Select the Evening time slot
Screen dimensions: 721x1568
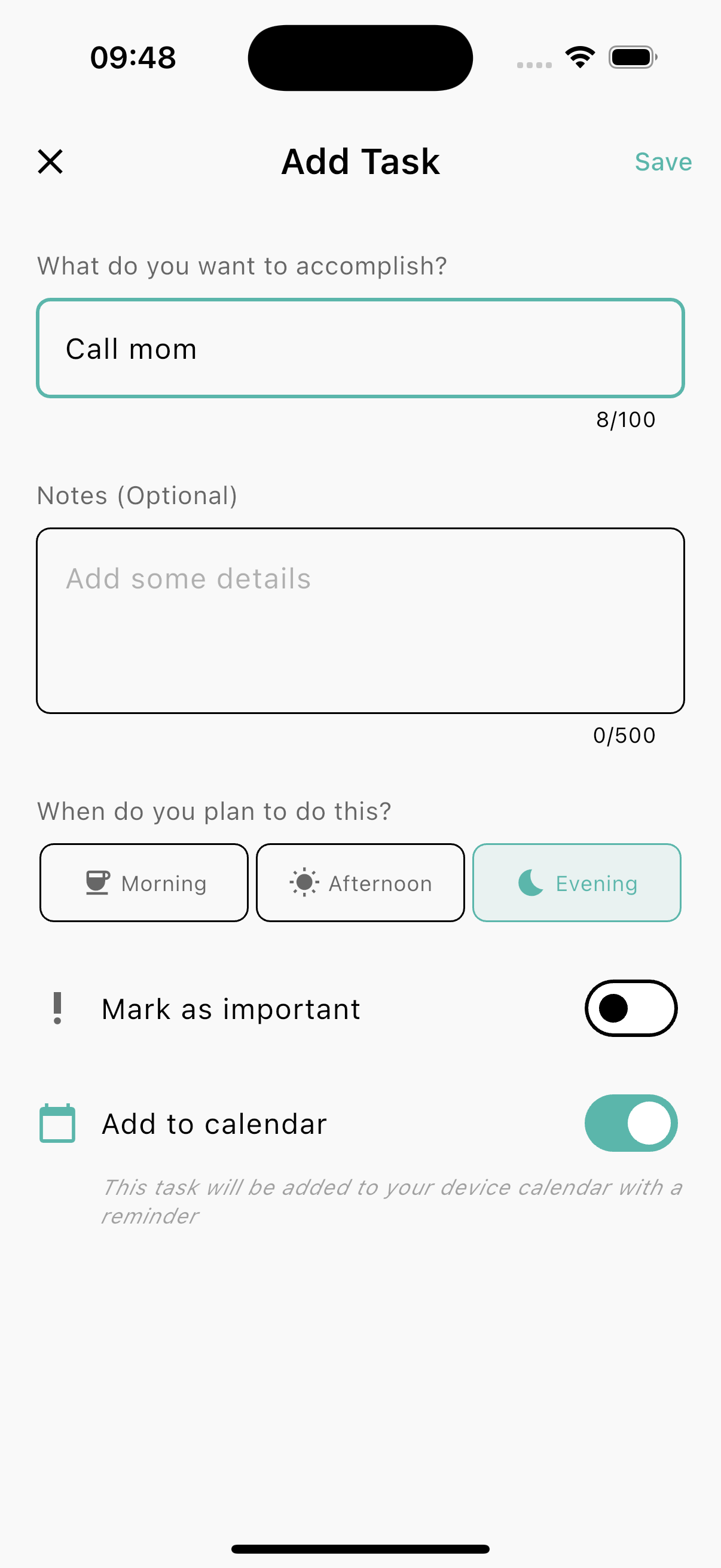click(x=576, y=882)
